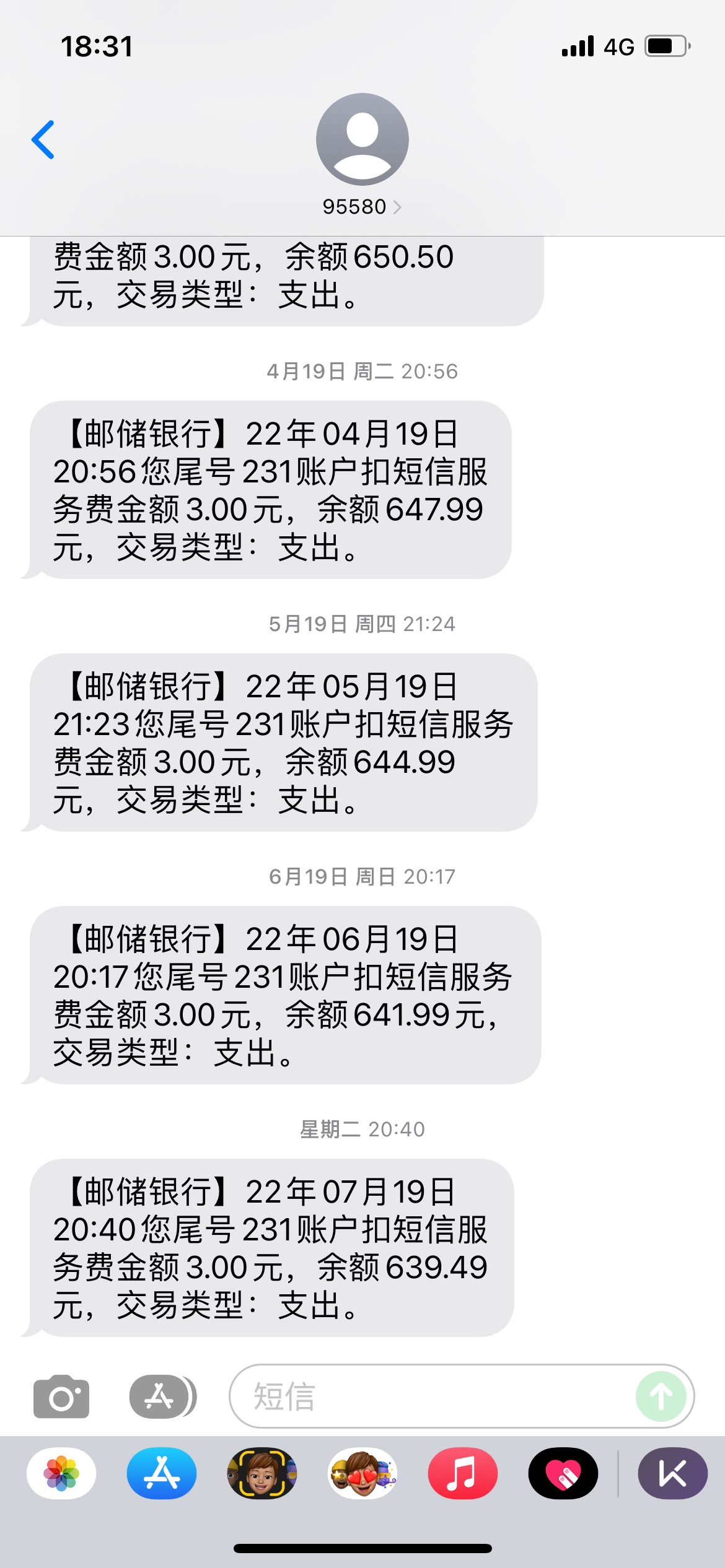The width and height of the screenshot is (725, 1568).
Task: Tap the 4G network indicator
Action: [x=619, y=46]
